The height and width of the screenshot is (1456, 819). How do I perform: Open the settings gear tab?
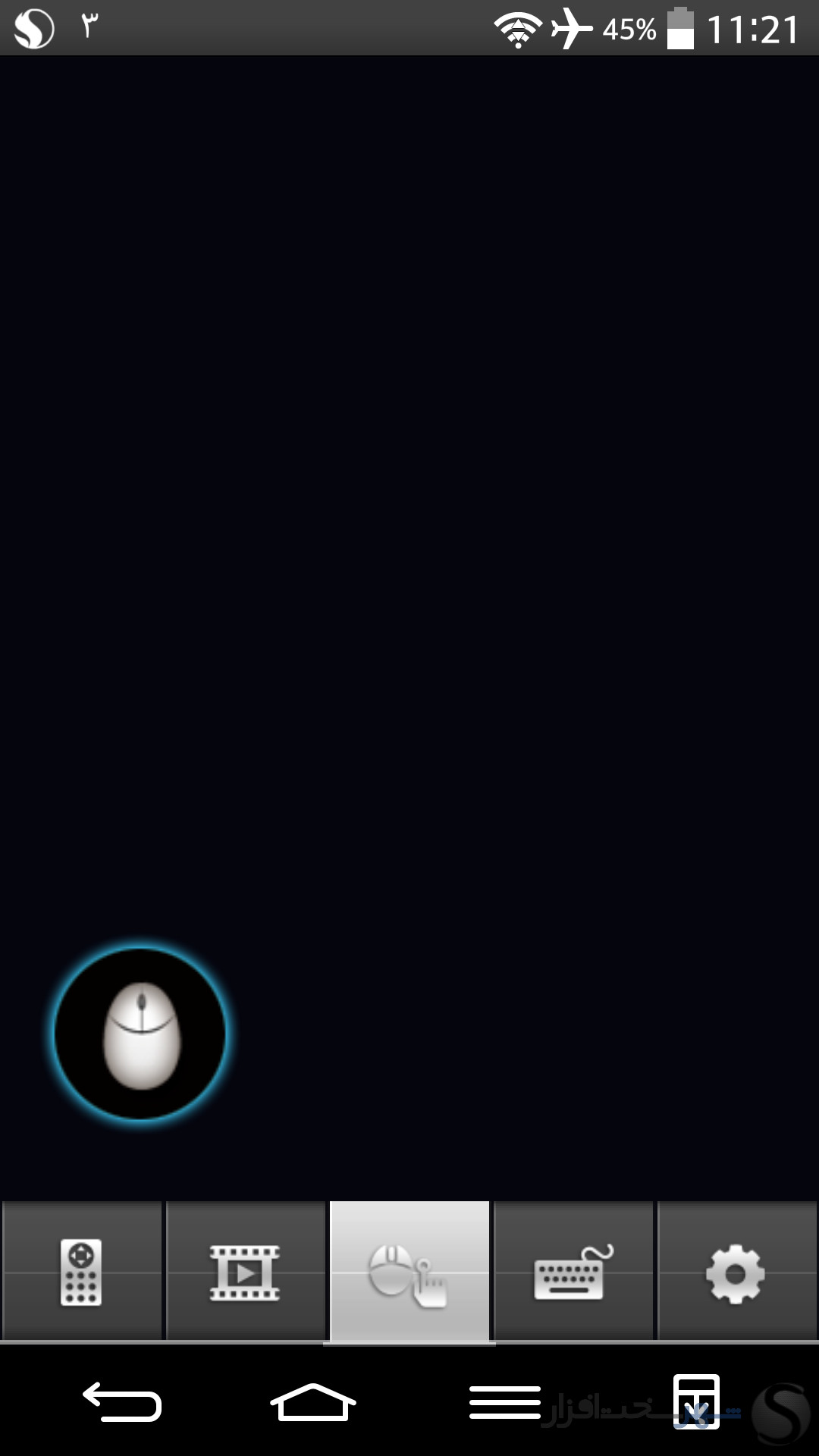point(737,1272)
